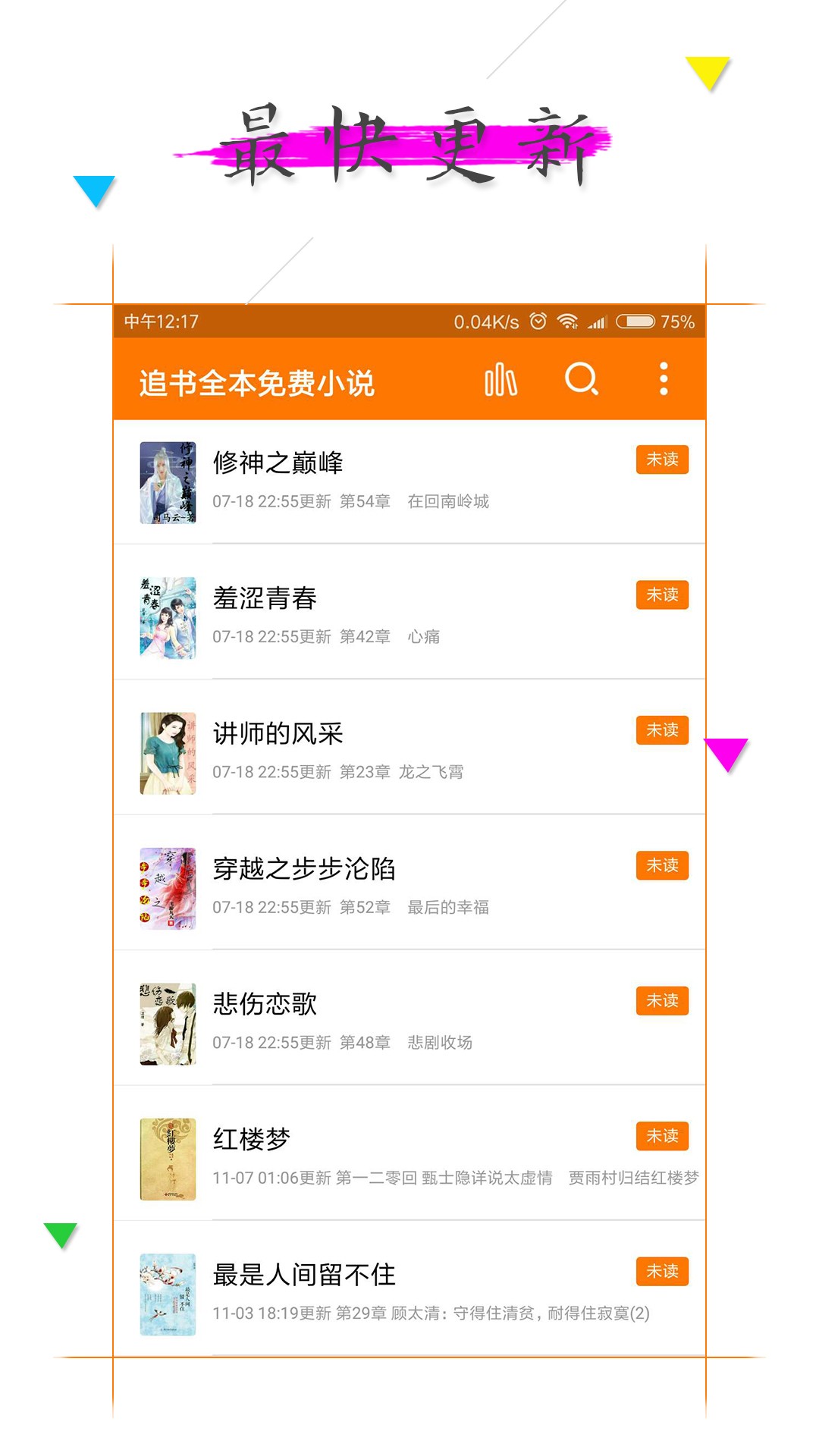This screenshot has width=819, height=1456.
Task: Tap the 红楼梦 cover thumbnail
Action: click(168, 1159)
